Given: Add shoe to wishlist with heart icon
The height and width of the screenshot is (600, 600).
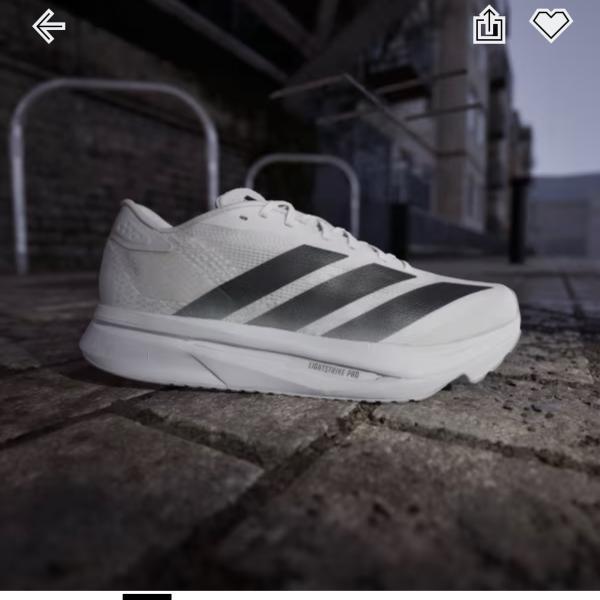Looking at the screenshot, I should tap(550, 25).
